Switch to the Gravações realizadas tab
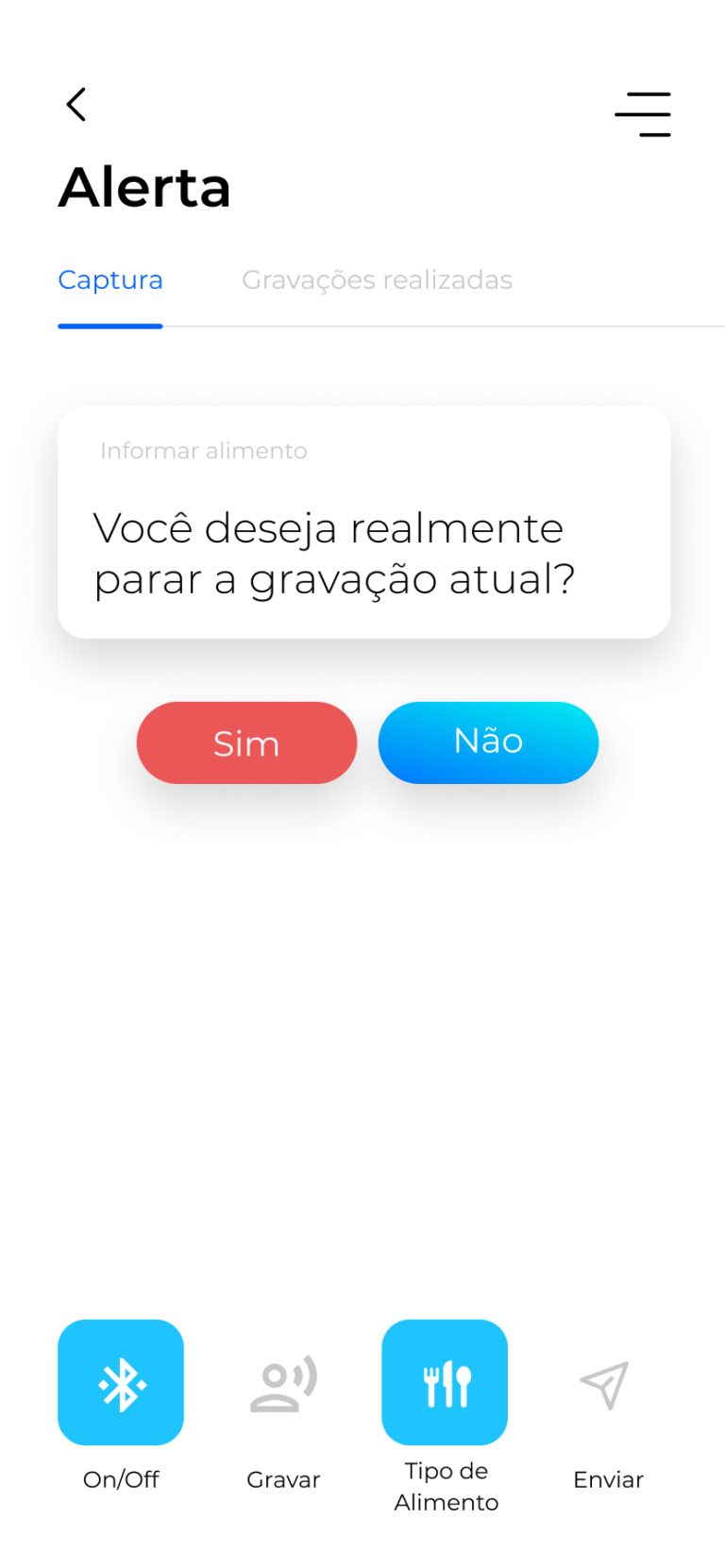Viewport: 725px width, 1568px height. (x=377, y=280)
